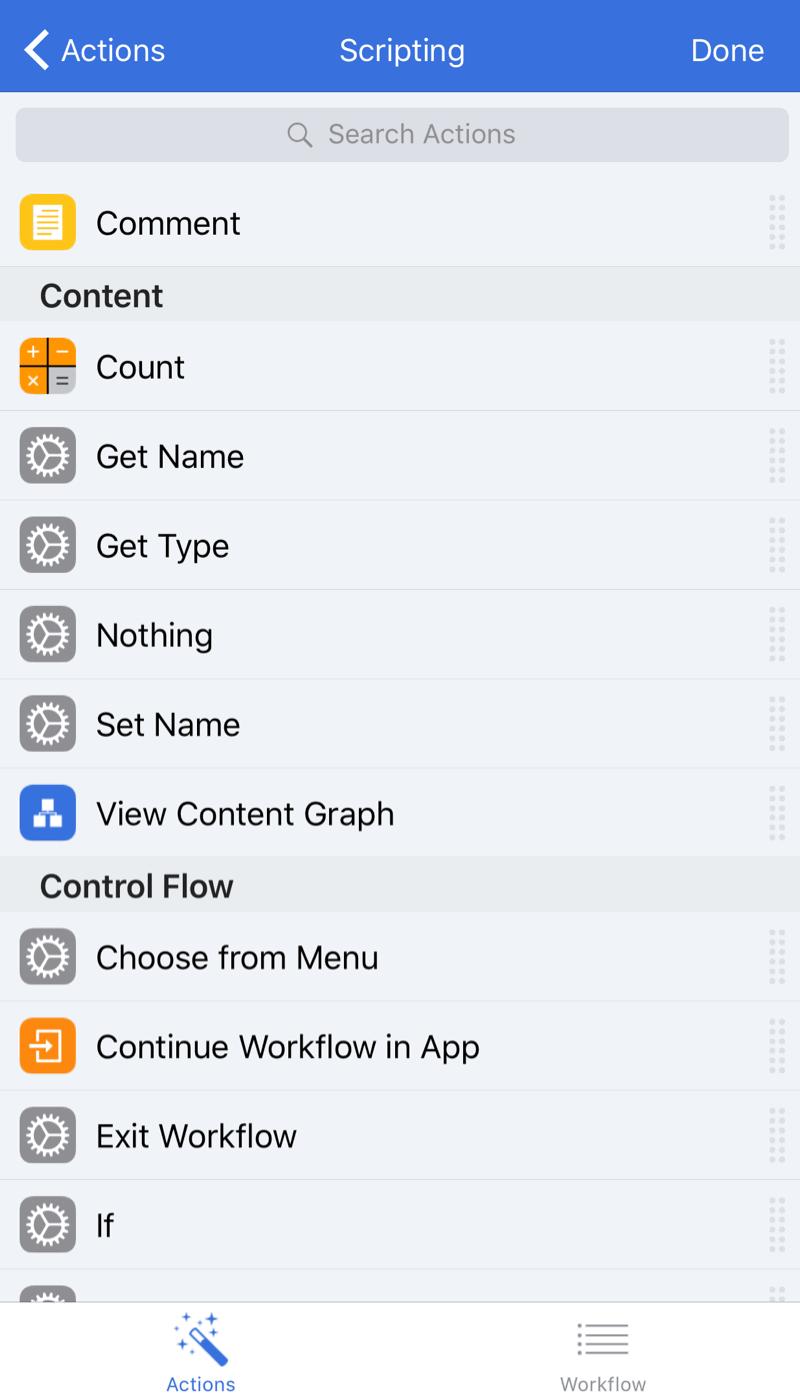Image resolution: width=800 pixels, height=1398 pixels.
Task: Select the If action gear icon
Action: coord(46,1224)
